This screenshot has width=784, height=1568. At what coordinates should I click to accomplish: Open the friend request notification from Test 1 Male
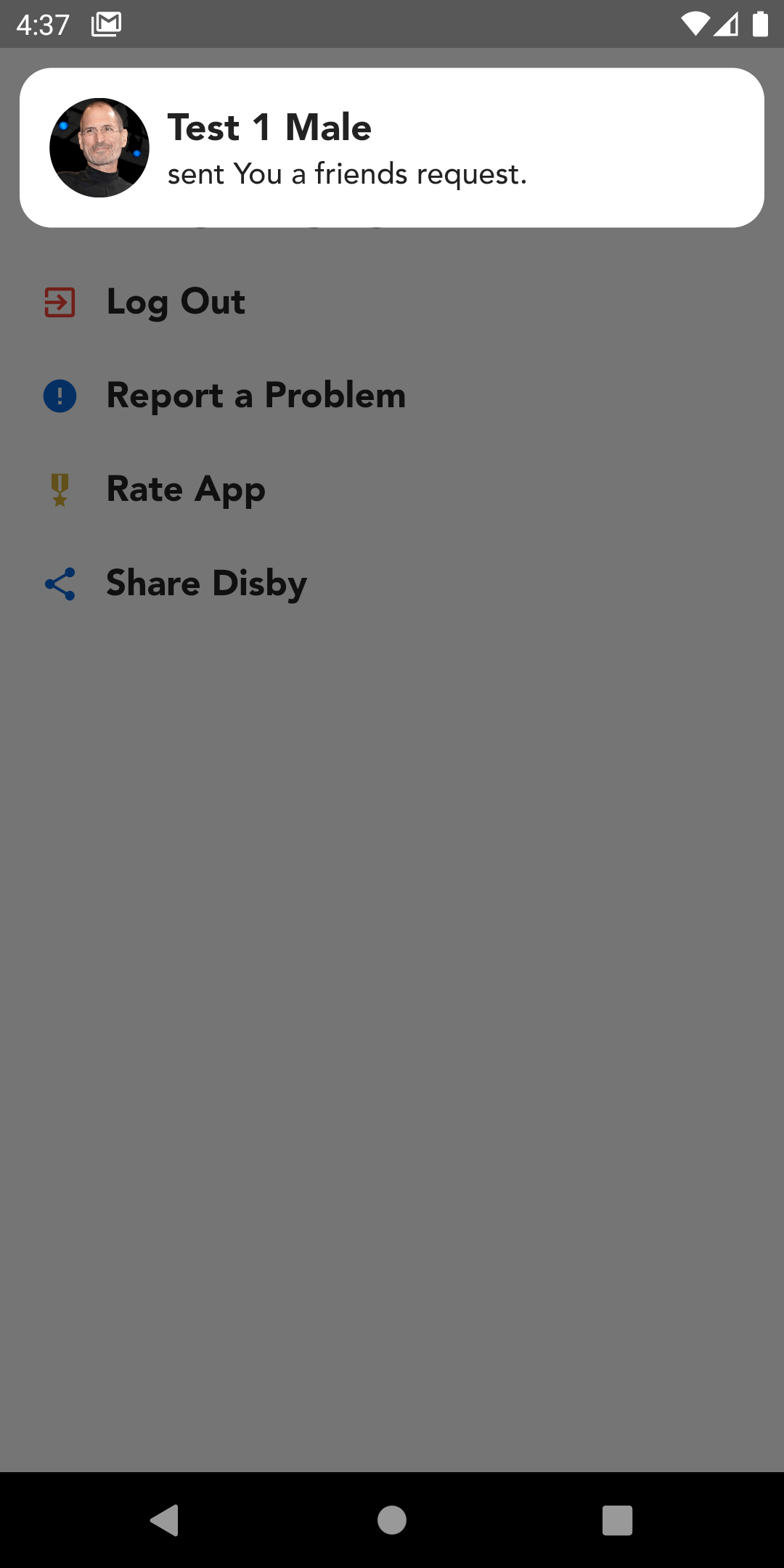pos(392,147)
